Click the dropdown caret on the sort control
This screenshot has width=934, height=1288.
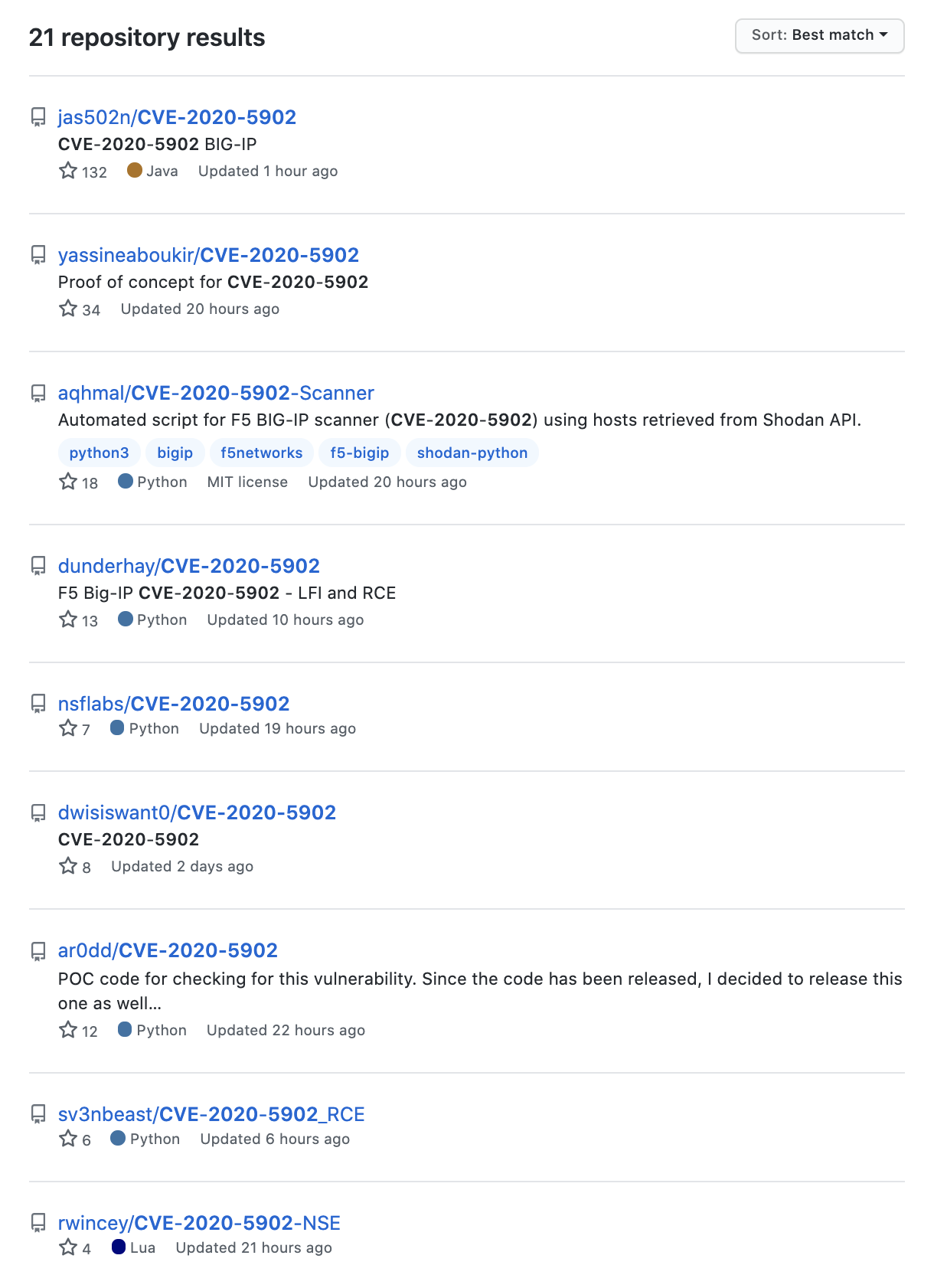point(885,35)
